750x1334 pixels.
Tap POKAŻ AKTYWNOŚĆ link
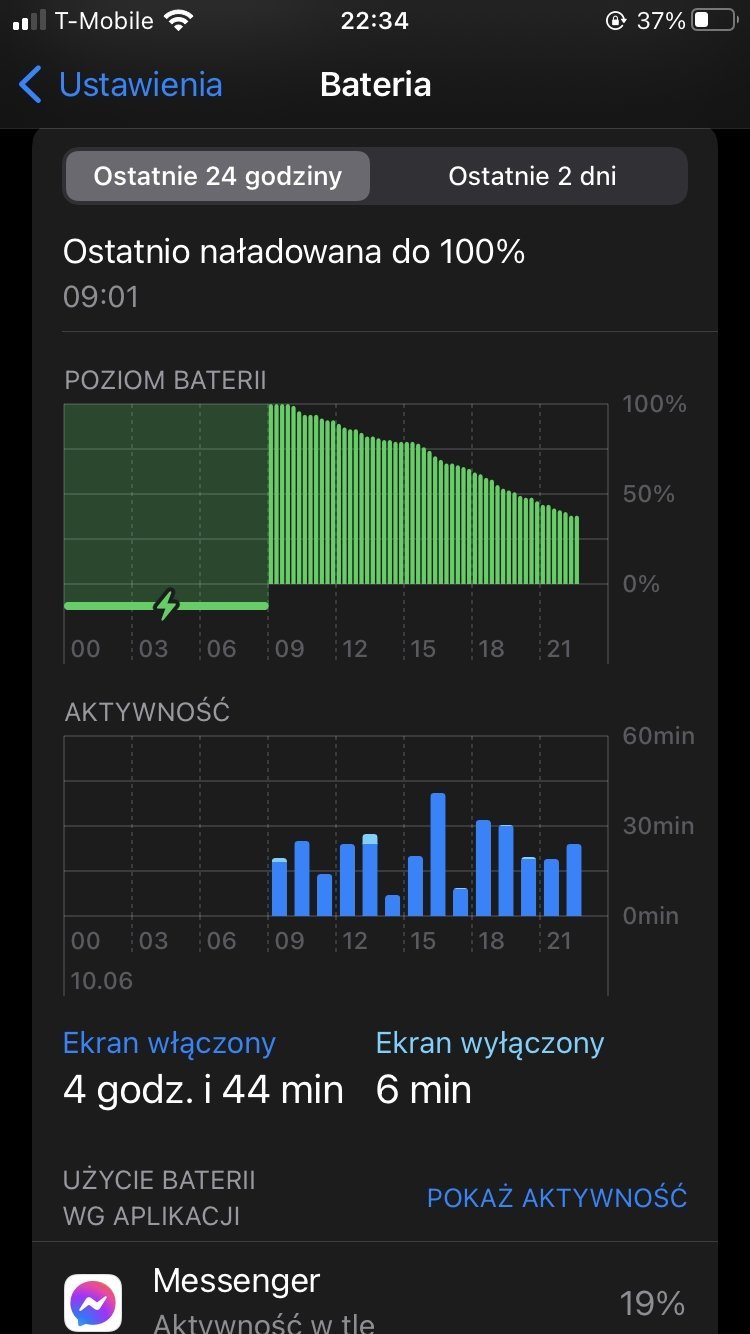[x=557, y=1198]
